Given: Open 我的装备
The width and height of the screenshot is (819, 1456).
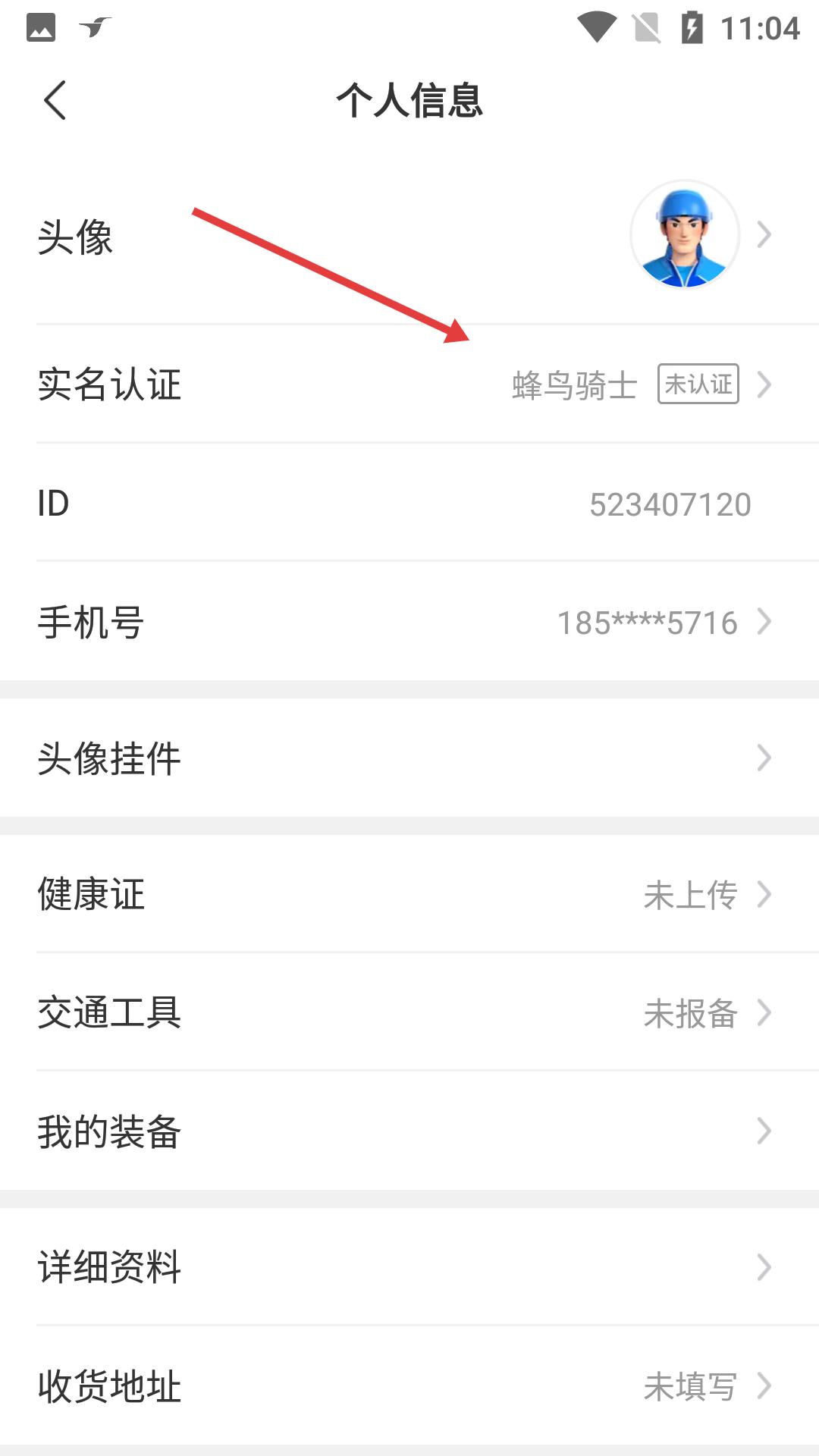Looking at the screenshot, I should (409, 1131).
